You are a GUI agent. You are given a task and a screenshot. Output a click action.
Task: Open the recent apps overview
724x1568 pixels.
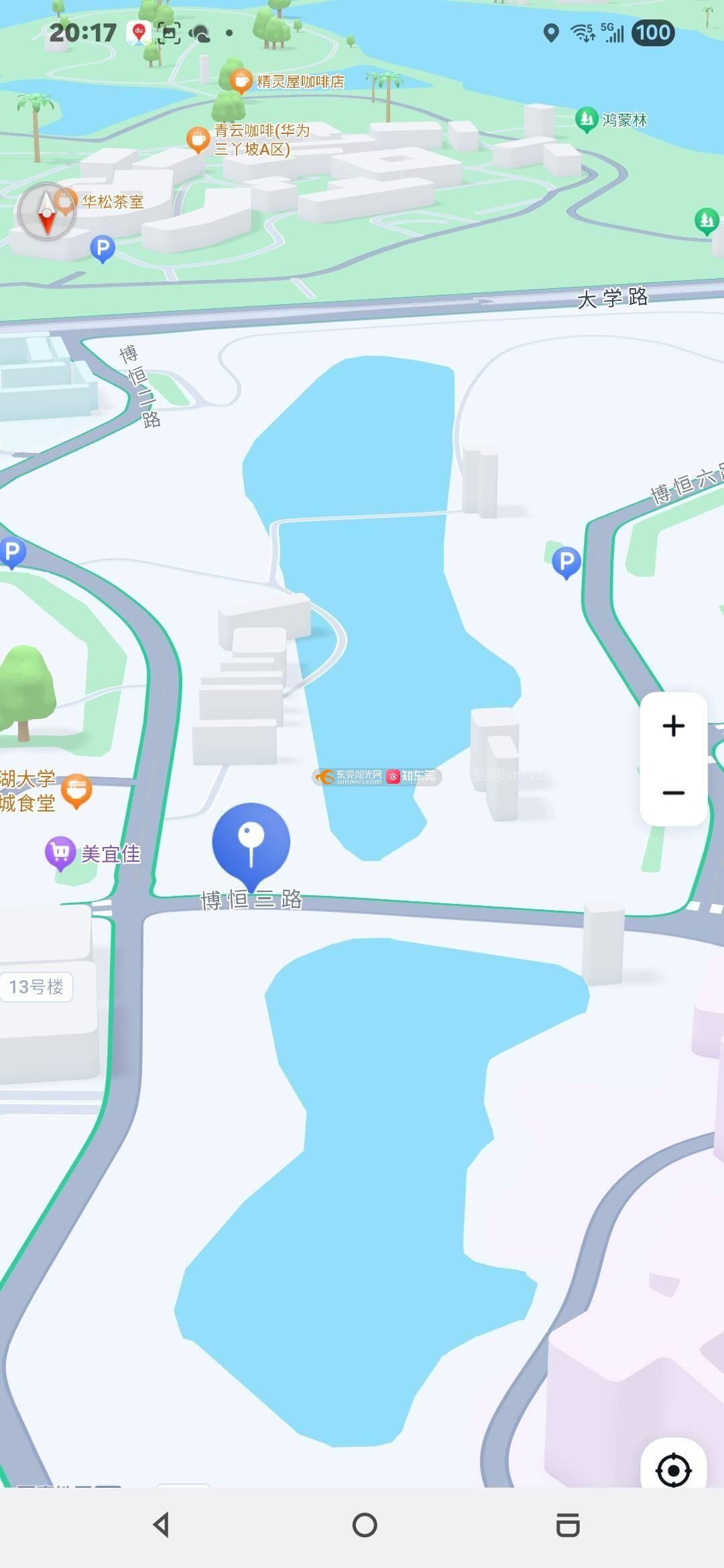pos(567,1524)
